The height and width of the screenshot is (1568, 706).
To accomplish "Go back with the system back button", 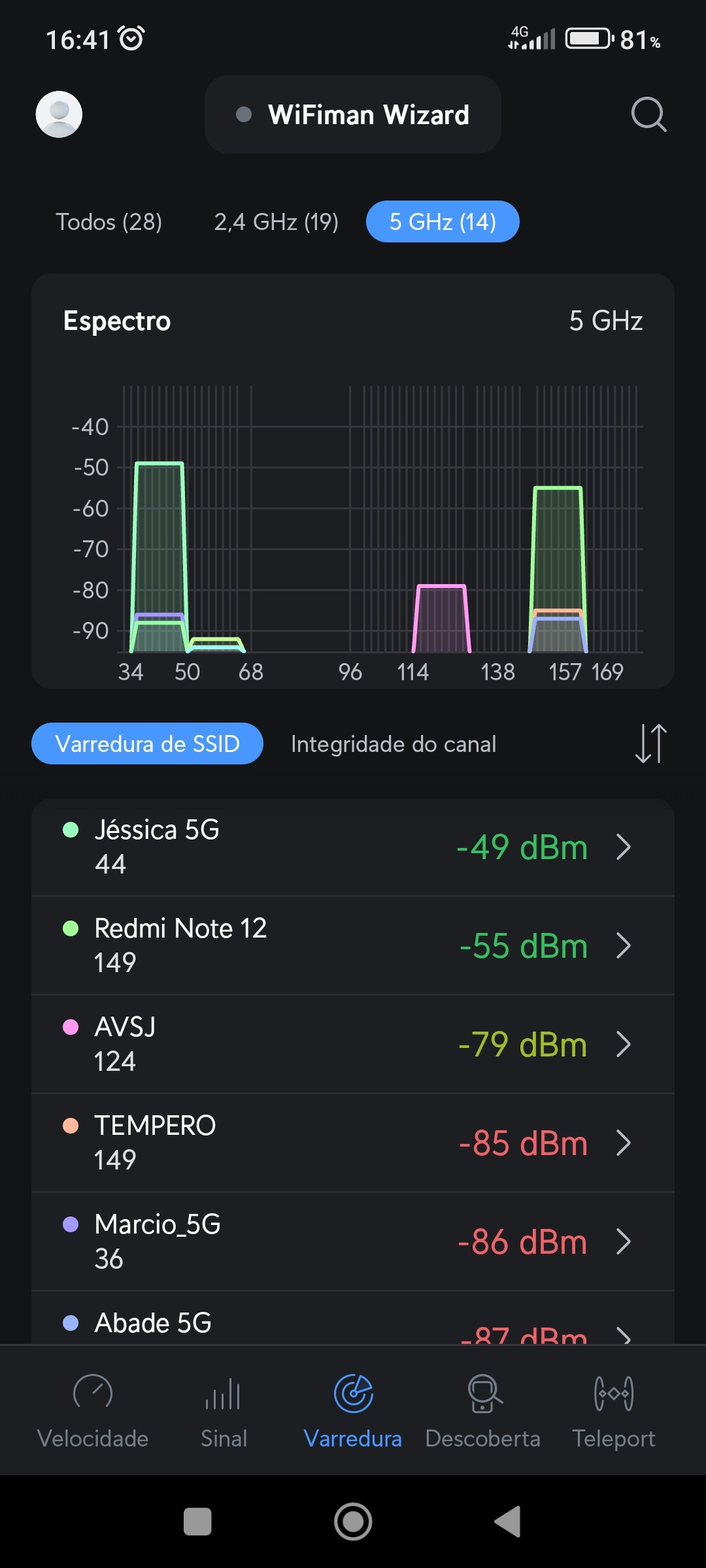I will pos(509,1522).
